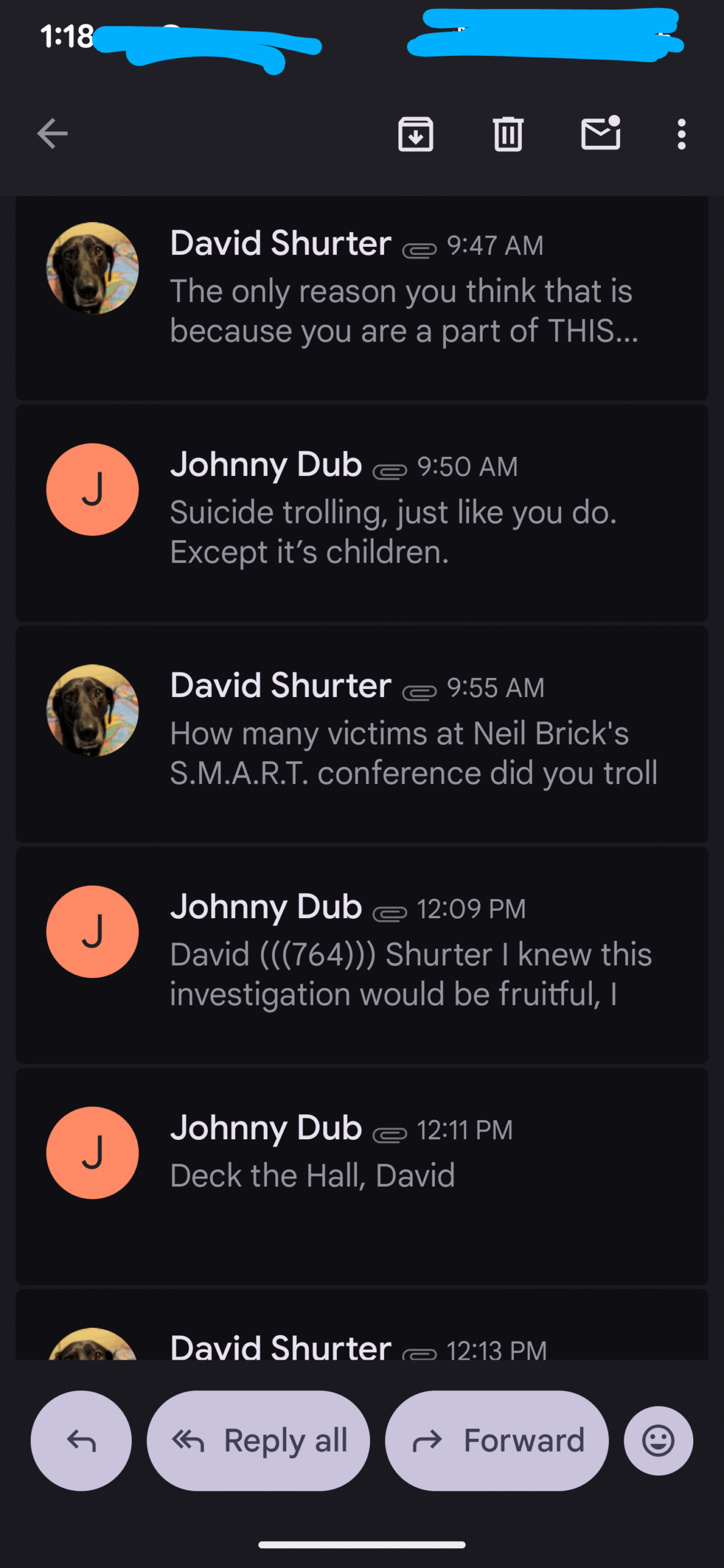Go back to the inbox
This screenshot has height=1568, width=724.
point(52,134)
